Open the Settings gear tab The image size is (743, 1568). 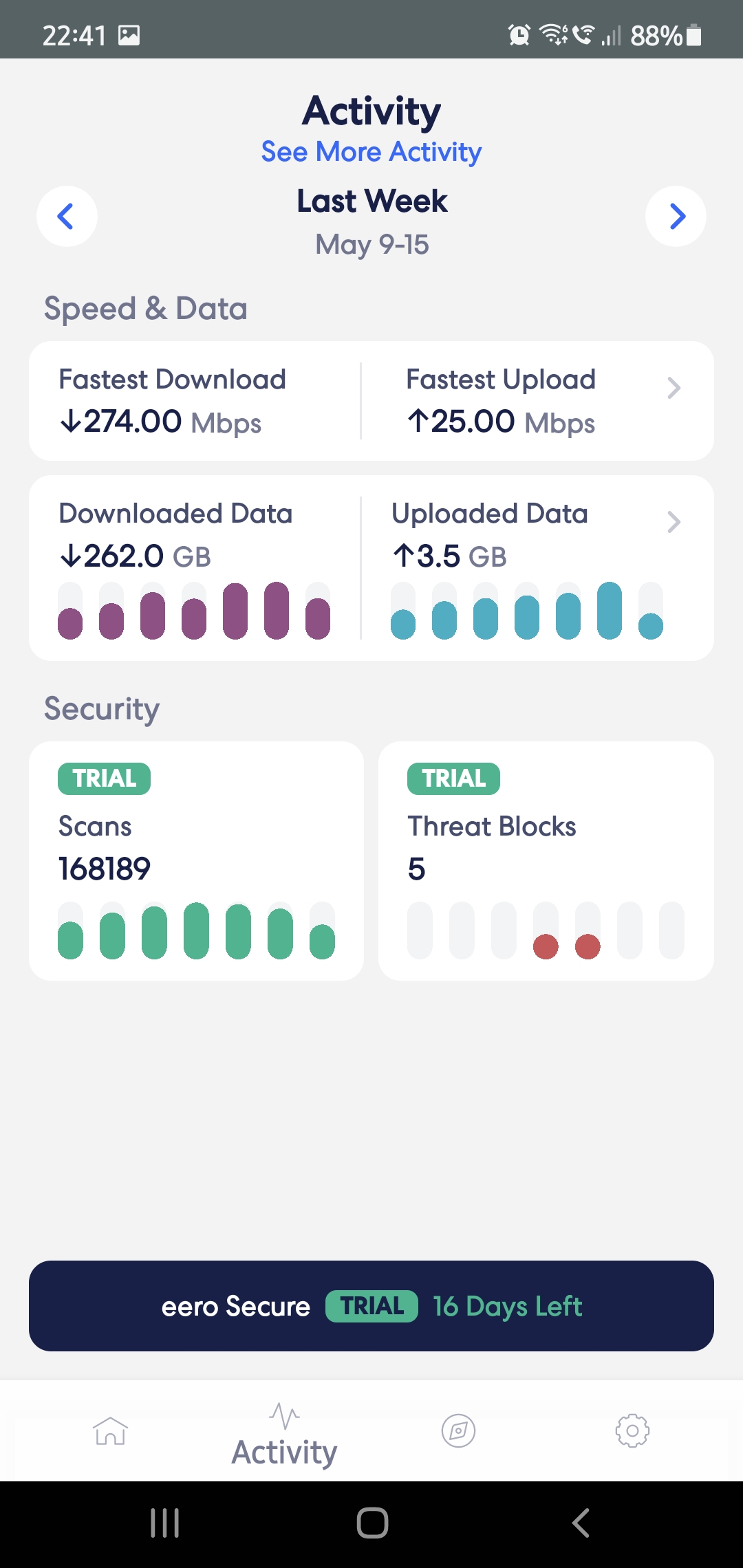[x=632, y=1430]
